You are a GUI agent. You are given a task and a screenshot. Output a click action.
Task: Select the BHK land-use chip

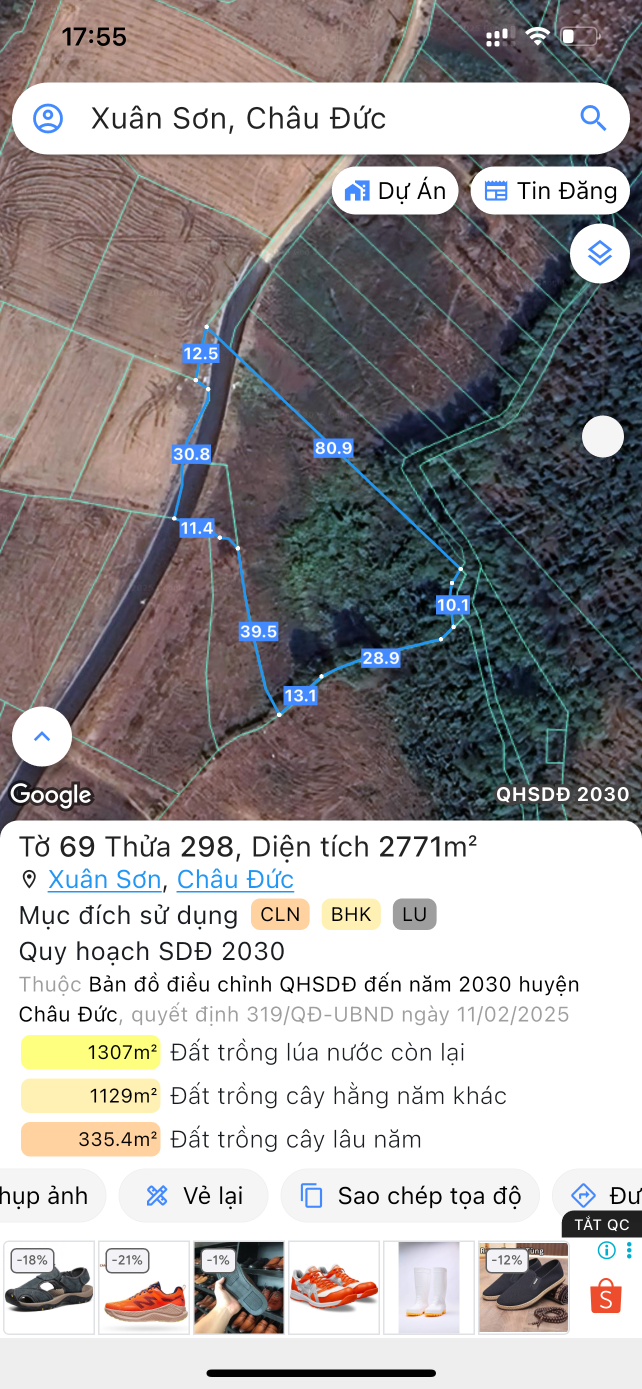[x=351, y=914]
